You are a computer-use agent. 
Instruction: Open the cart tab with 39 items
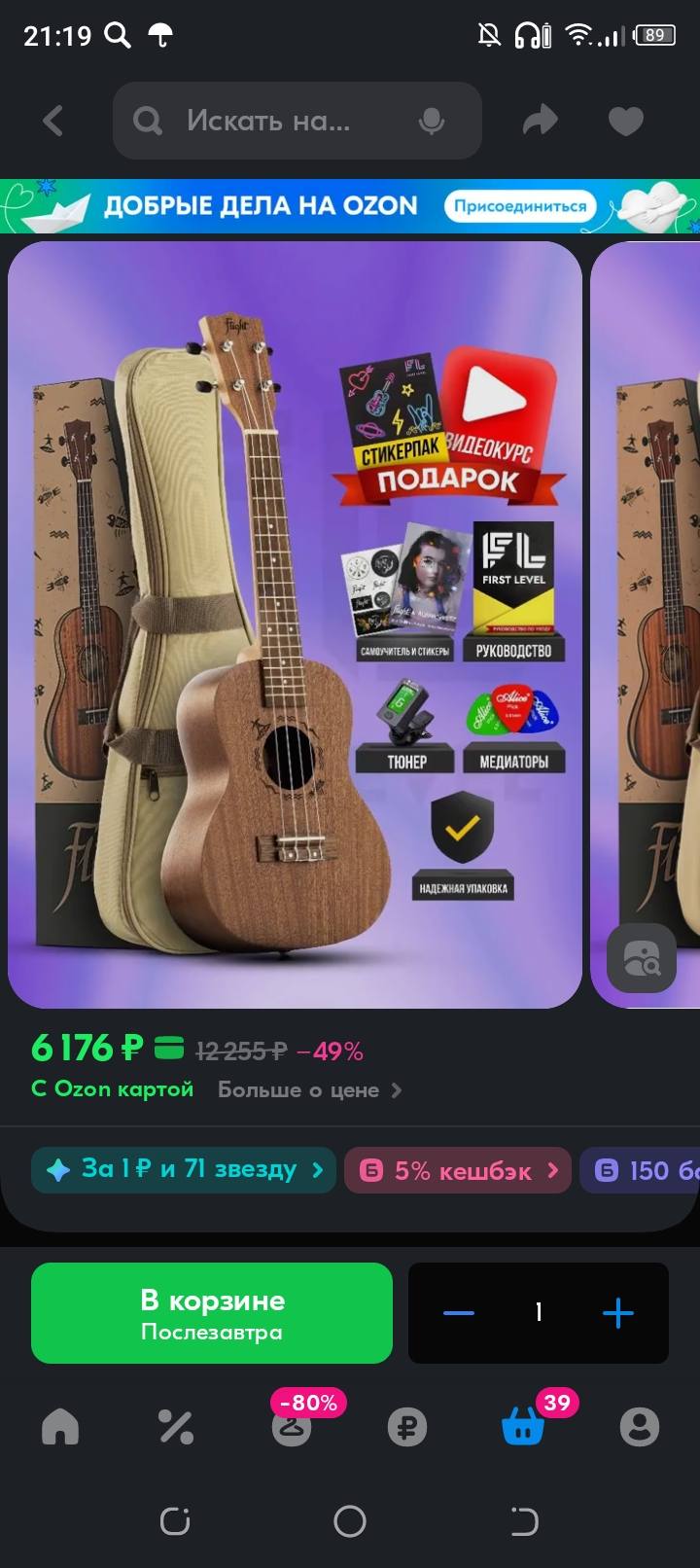pos(523,1427)
